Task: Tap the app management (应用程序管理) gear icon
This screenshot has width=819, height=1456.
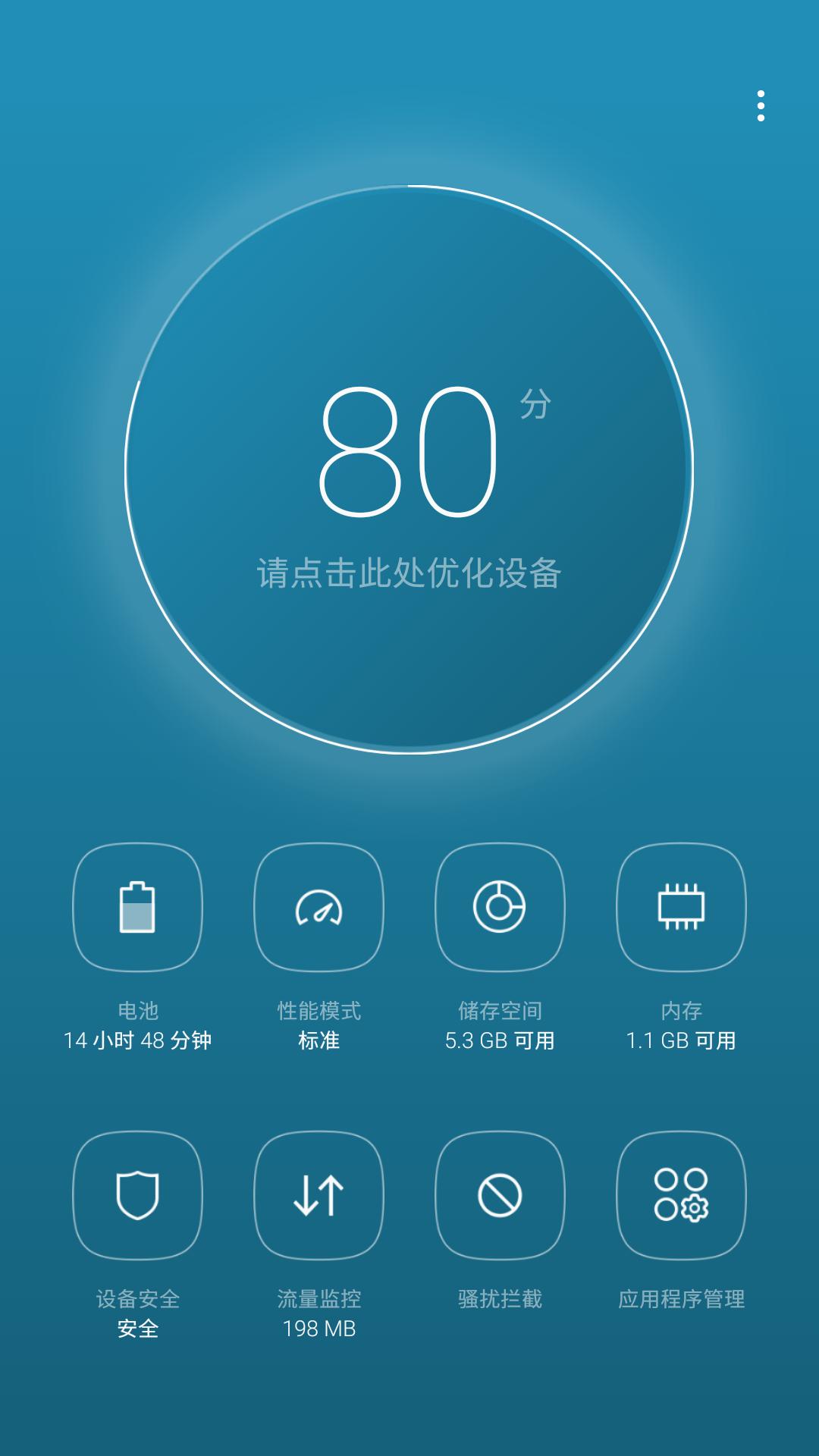Action: [x=680, y=1196]
